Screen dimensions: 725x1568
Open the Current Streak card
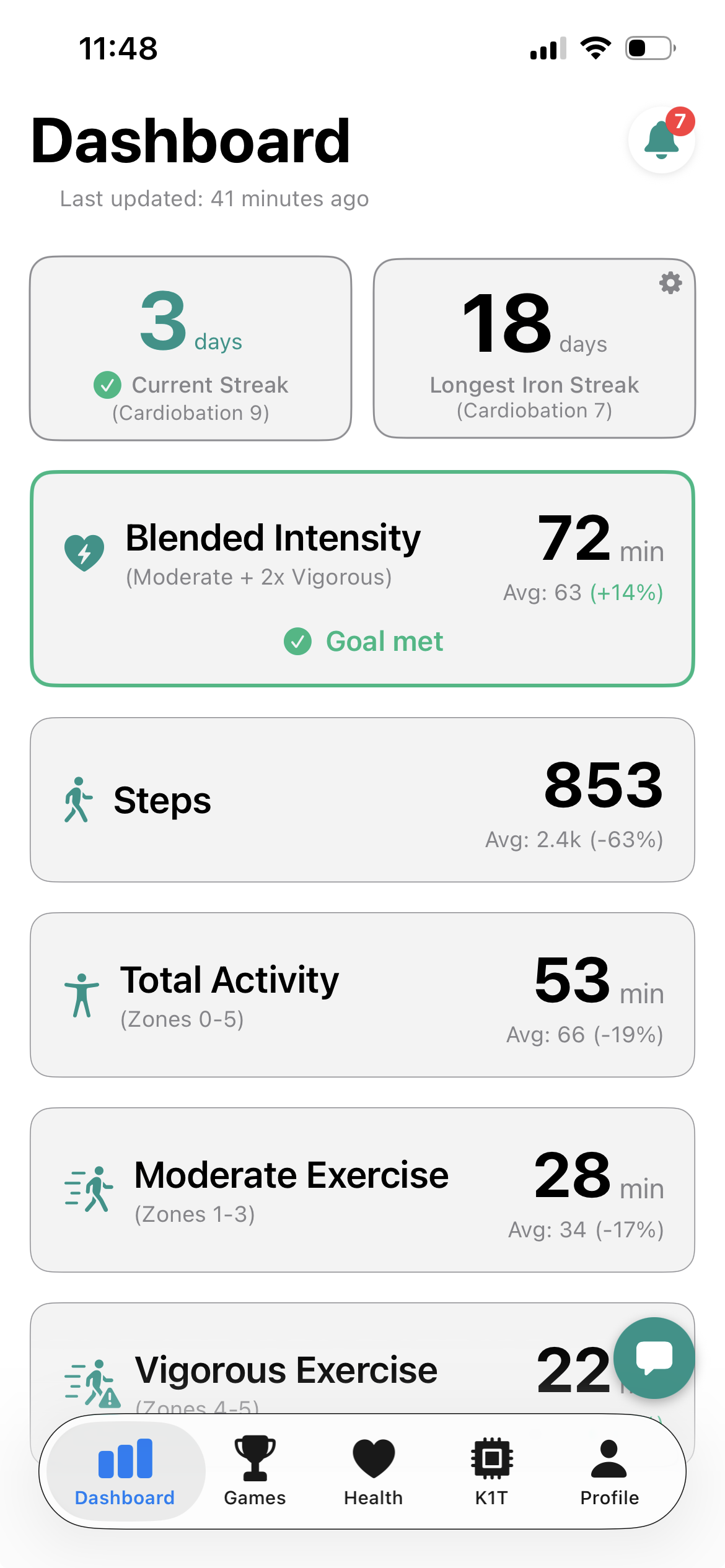coord(191,348)
